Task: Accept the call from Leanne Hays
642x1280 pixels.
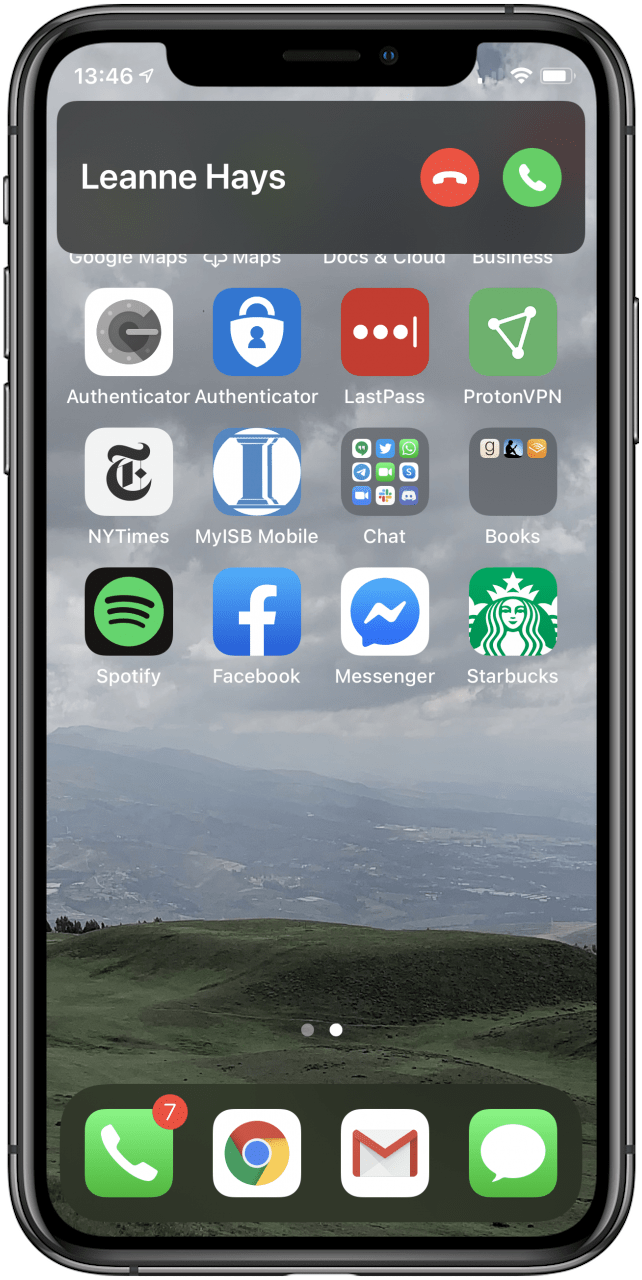Action: click(x=532, y=178)
